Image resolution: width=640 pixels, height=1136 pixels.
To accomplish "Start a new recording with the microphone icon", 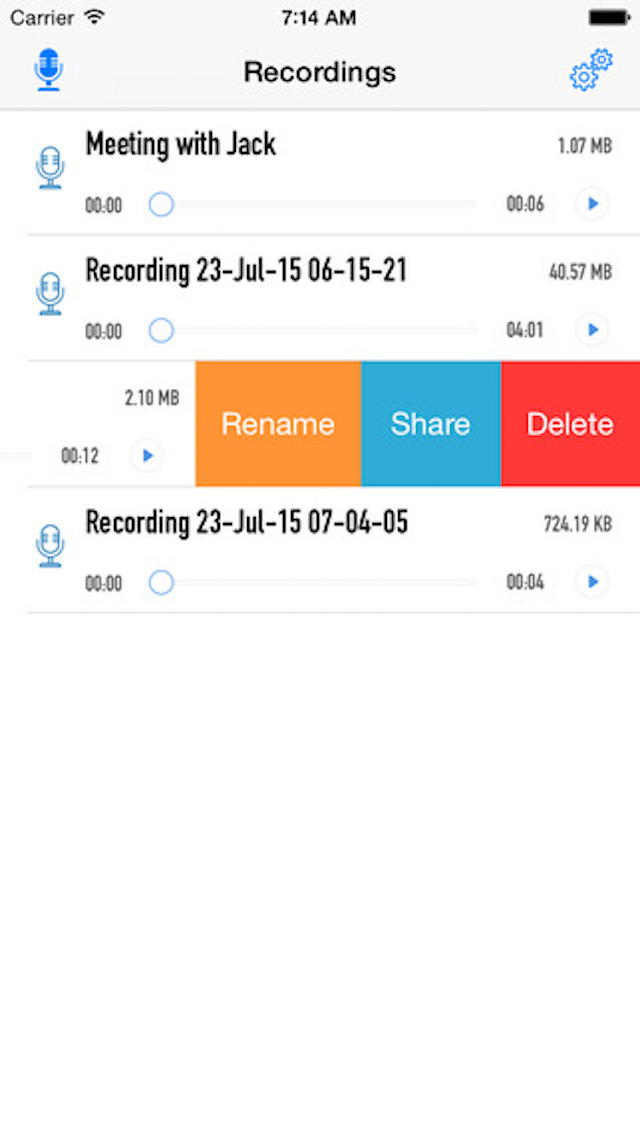I will click(48, 71).
